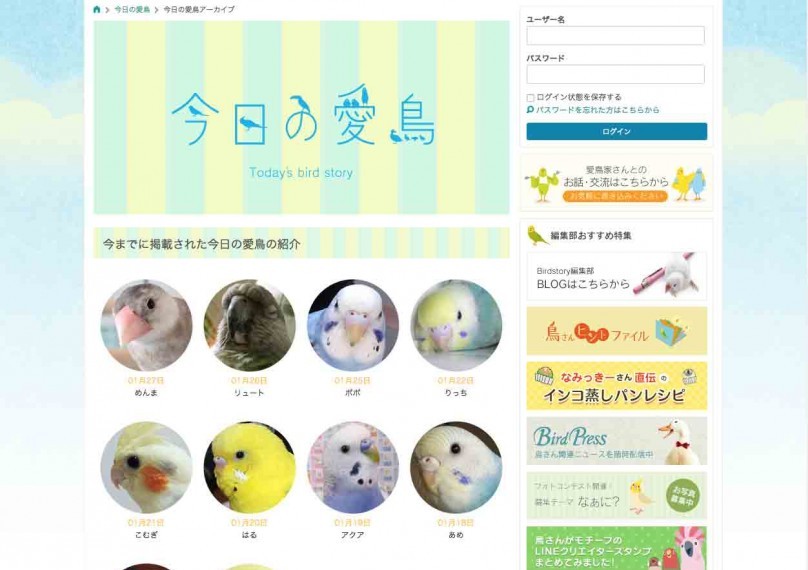View bird りっち from 01月22日
This screenshot has width=808, height=570.
(x=456, y=326)
